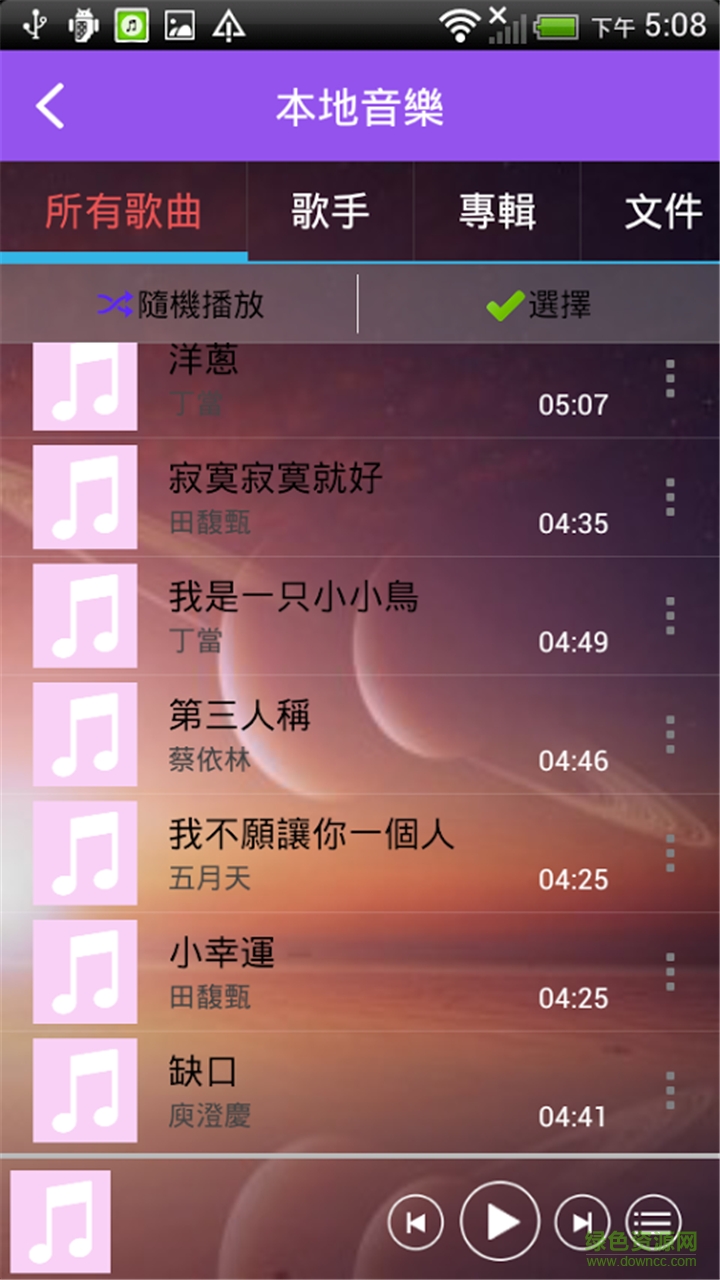
Task: Tap the music note thumbnail beside 小幸運
Action: [x=84, y=973]
